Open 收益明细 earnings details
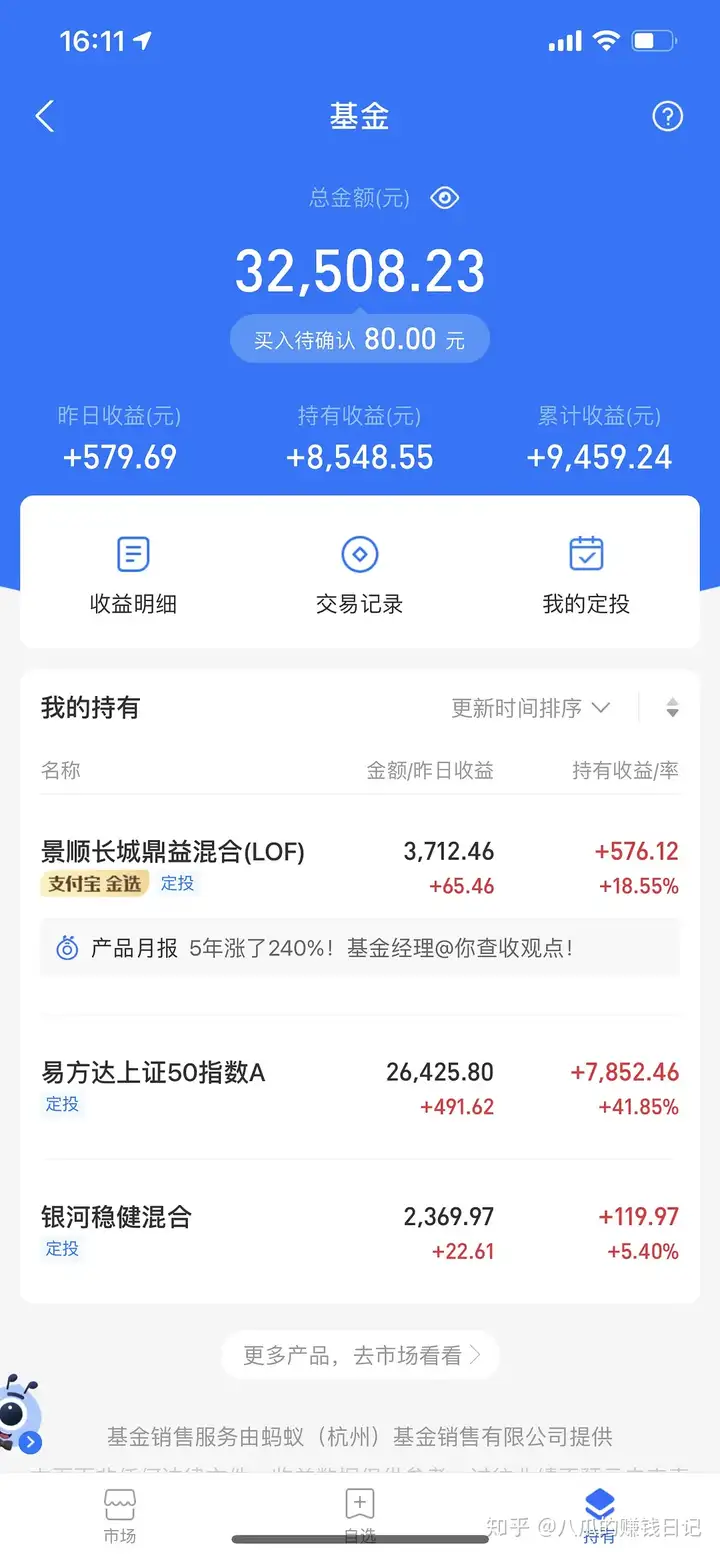720x1557 pixels. [x=133, y=575]
